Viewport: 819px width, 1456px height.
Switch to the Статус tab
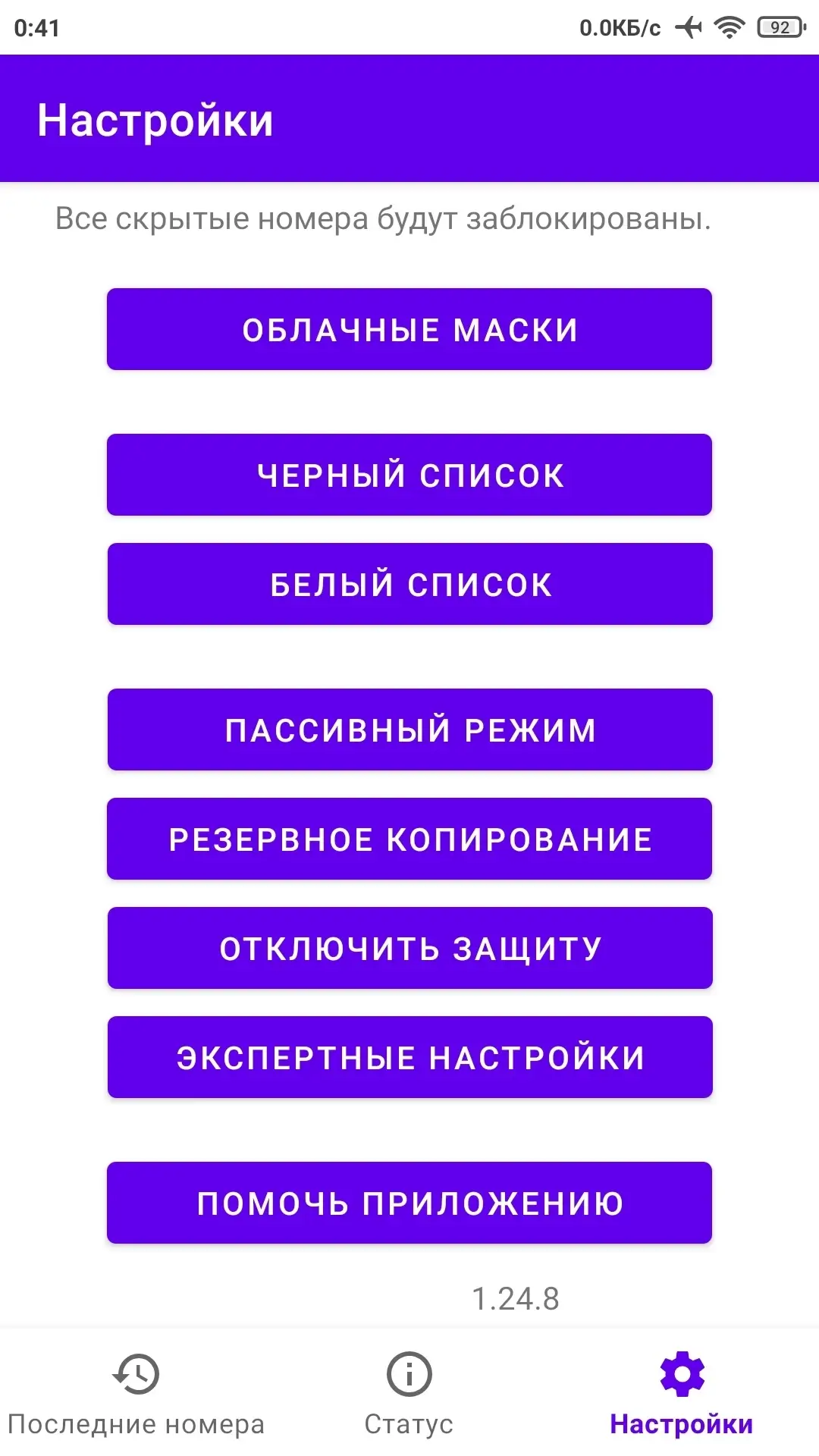(x=409, y=1394)
